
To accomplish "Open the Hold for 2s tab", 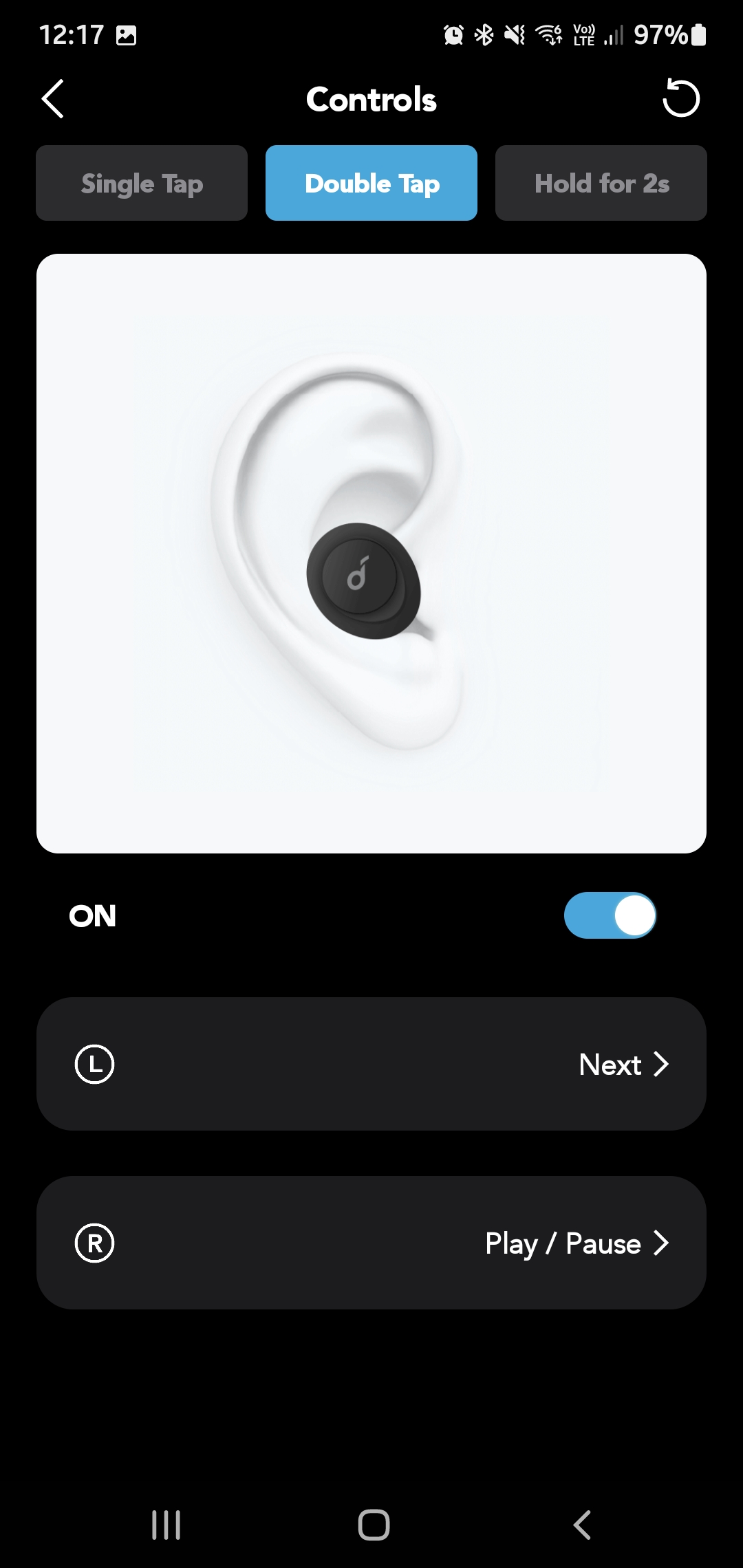I will [x=601, y=183].
